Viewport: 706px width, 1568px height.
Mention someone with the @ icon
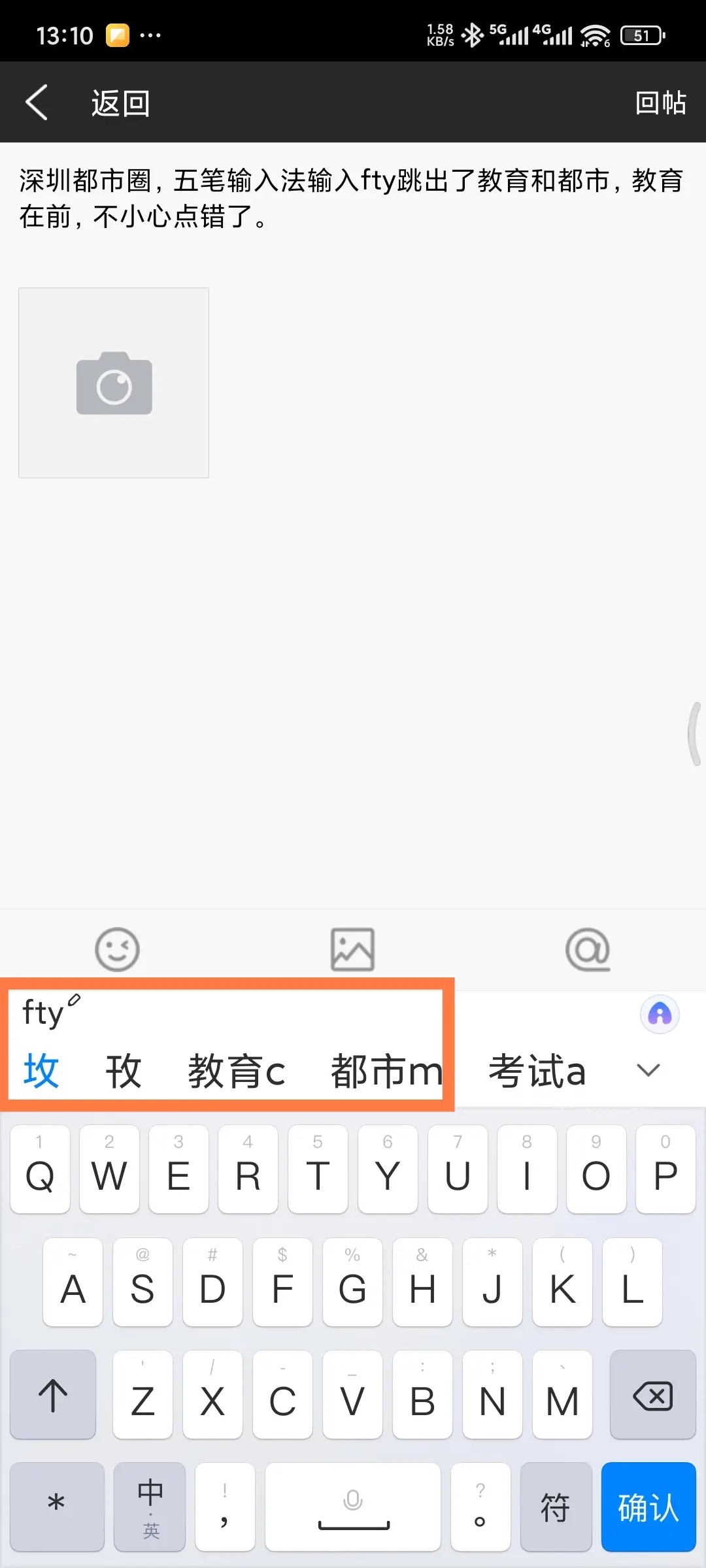click(587, 949)
